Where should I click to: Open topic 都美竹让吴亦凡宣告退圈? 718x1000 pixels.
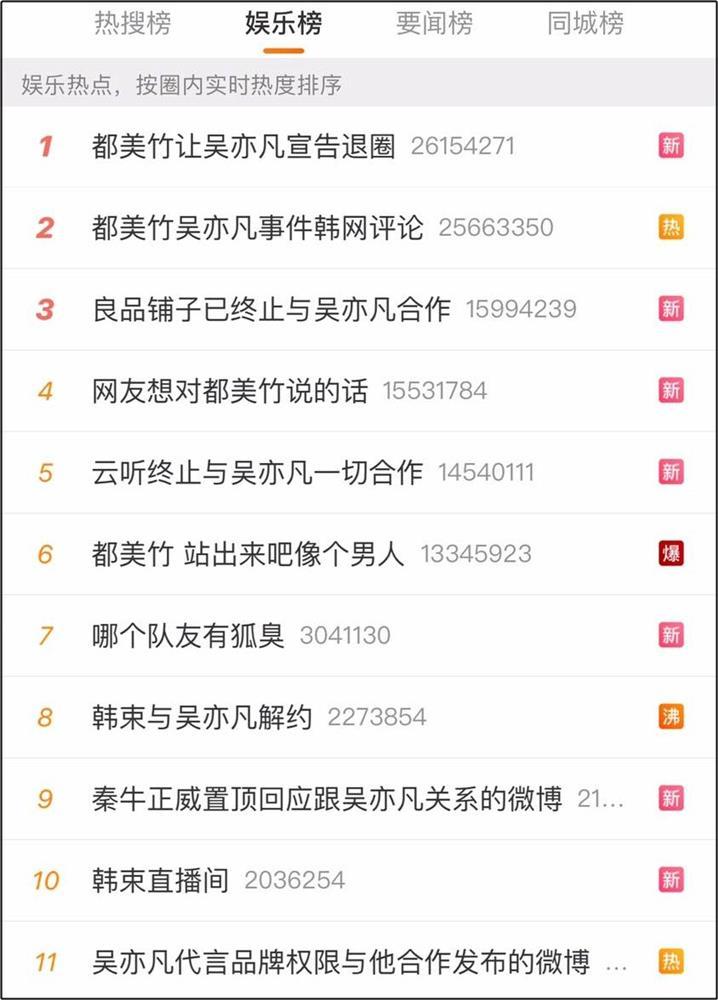(243, 146)
